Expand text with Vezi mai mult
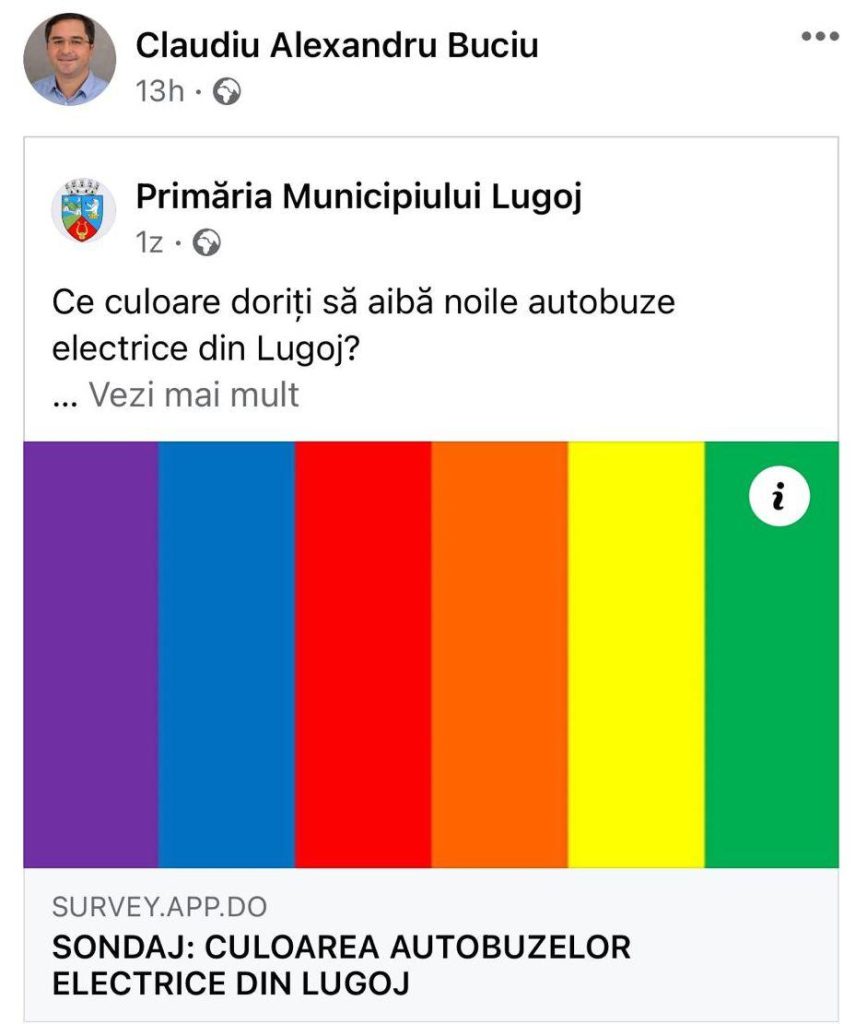The width and height of the screenshot is (867, 1024). pos(194,395)
